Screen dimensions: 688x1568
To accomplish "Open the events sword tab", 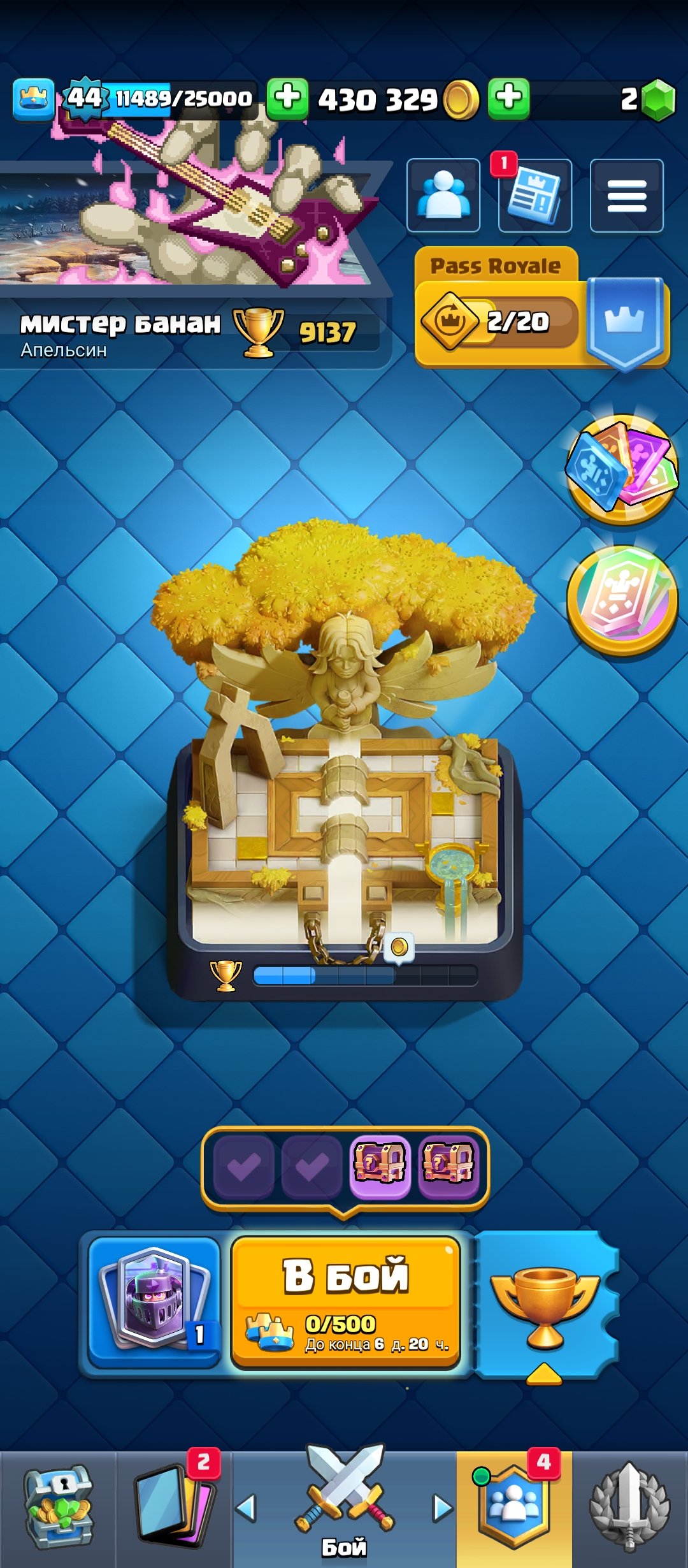I will pos(630,1509).
